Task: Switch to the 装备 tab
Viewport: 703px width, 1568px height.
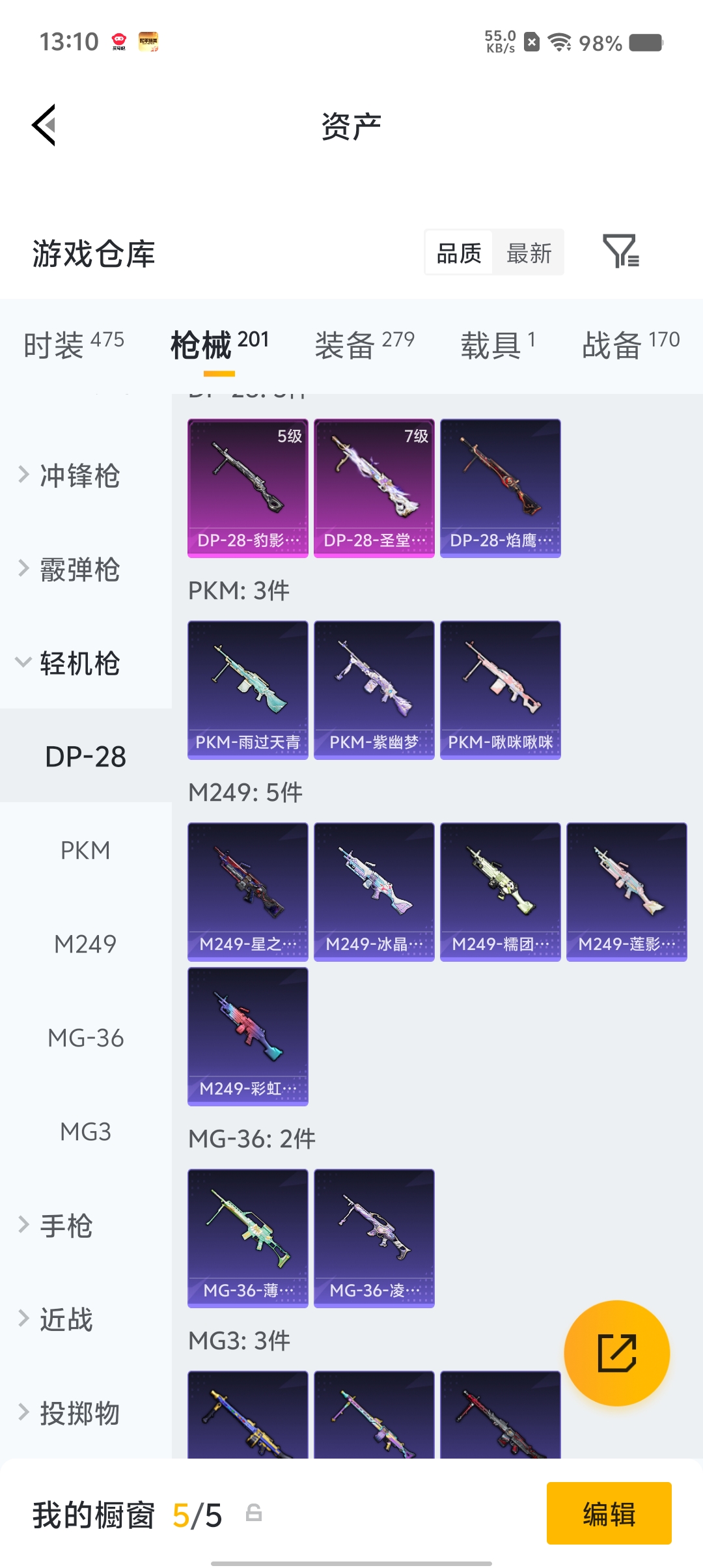Action: [x=364, y=344]
